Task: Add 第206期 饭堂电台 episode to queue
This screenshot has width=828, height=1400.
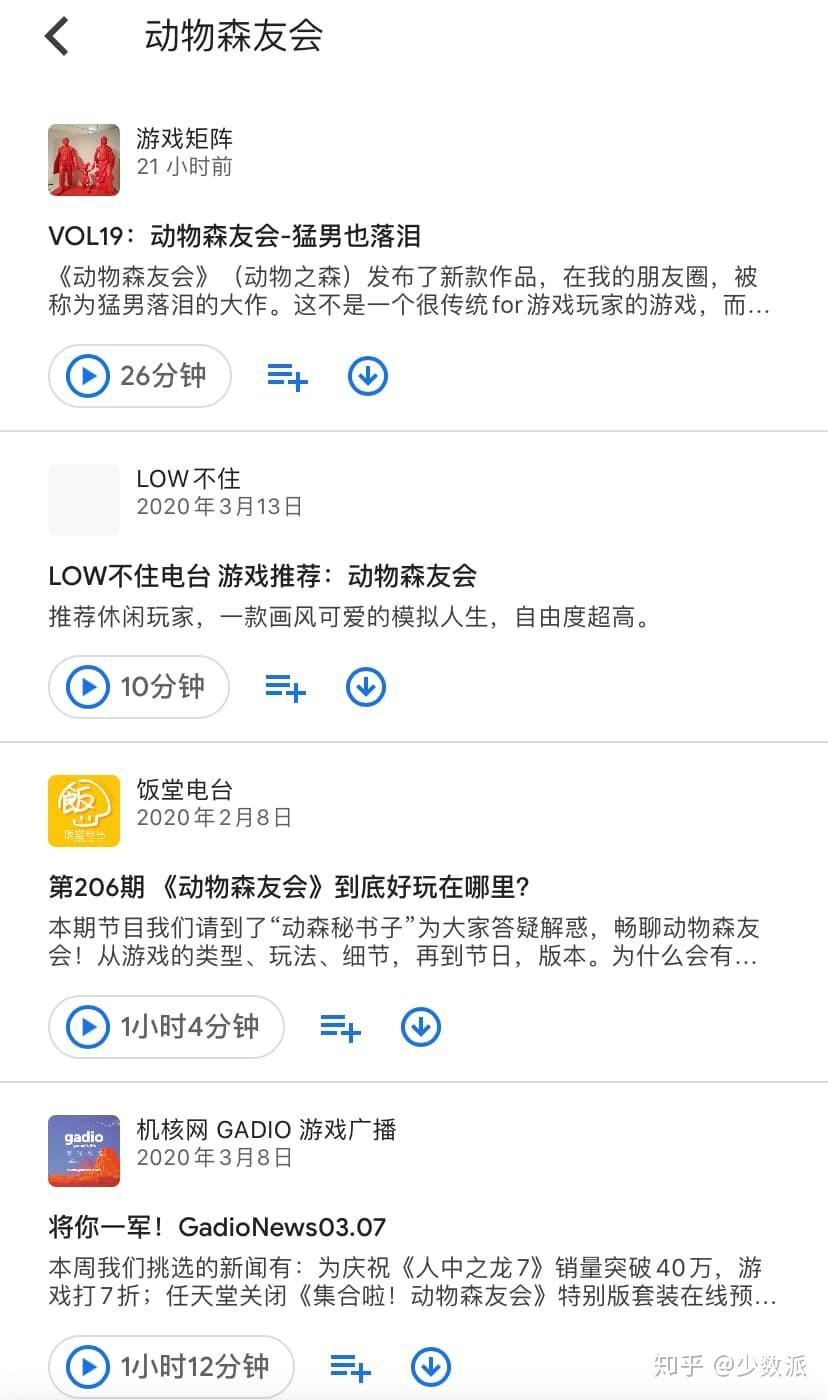Action: (x=340, y=1028)
